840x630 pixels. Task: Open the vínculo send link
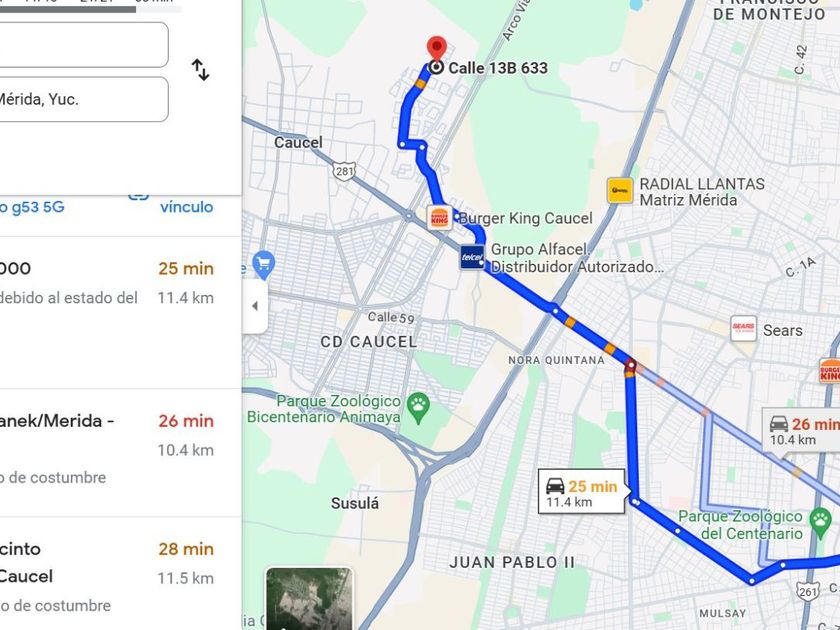pyautogui.click(x=186, y=207)
